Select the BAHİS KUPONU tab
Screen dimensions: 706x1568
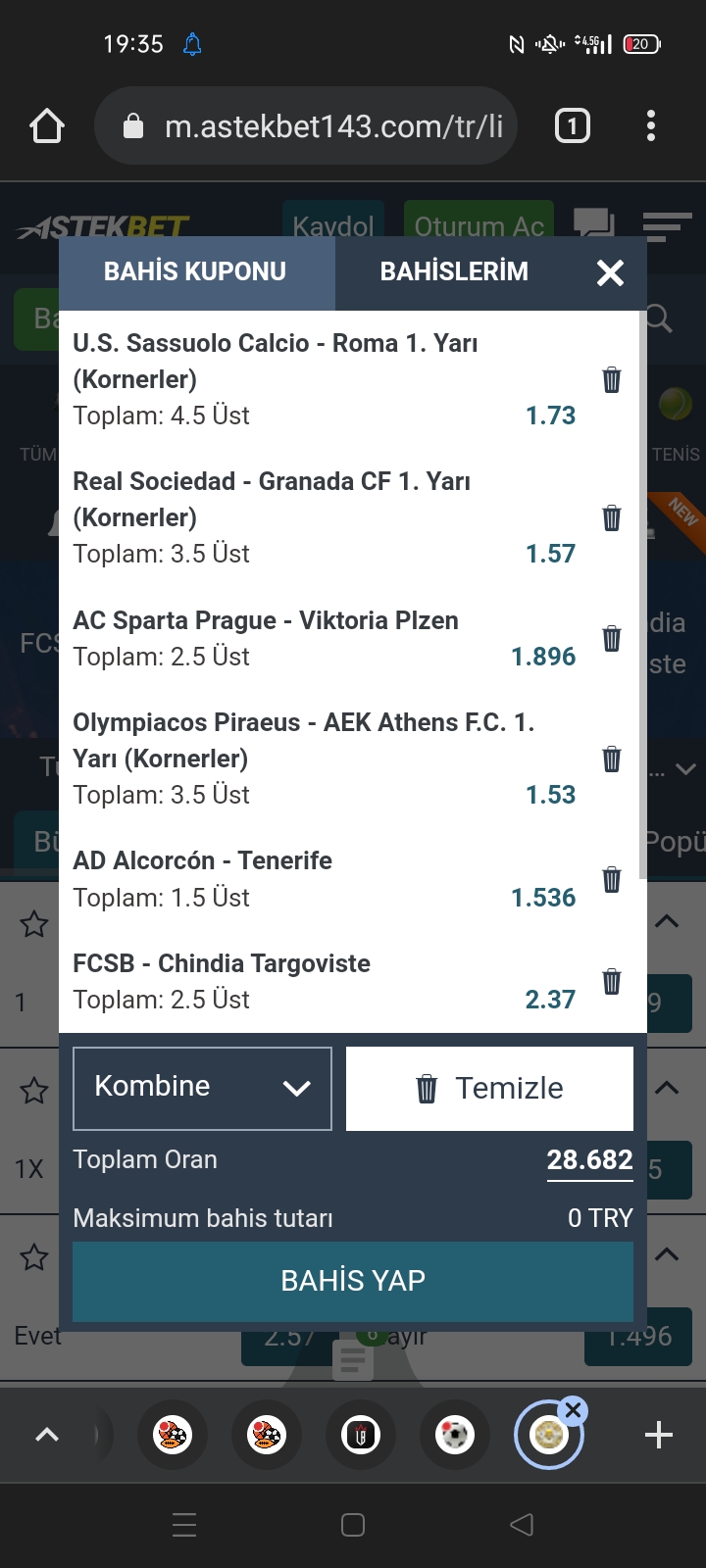tap(195, 271)
